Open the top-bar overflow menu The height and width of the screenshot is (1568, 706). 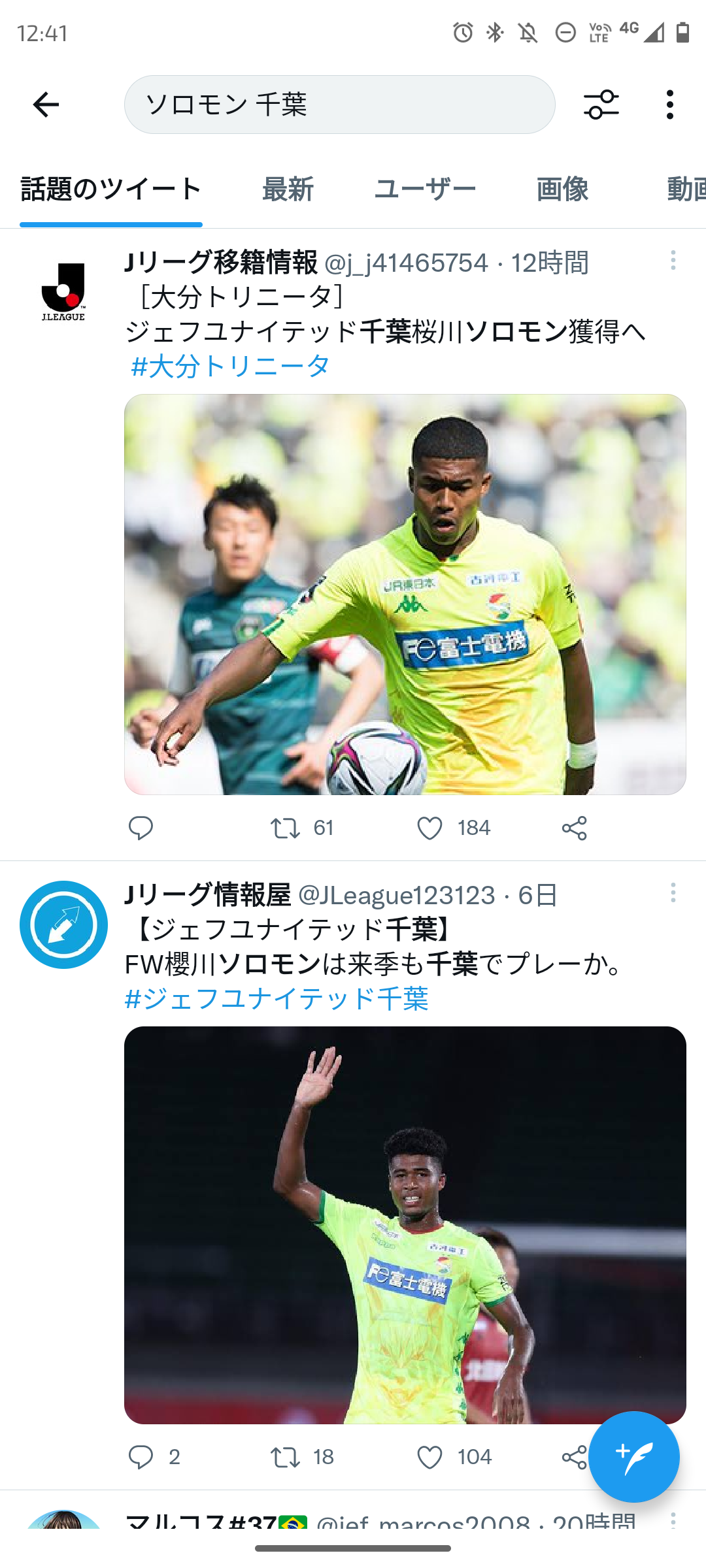point(669,105)
